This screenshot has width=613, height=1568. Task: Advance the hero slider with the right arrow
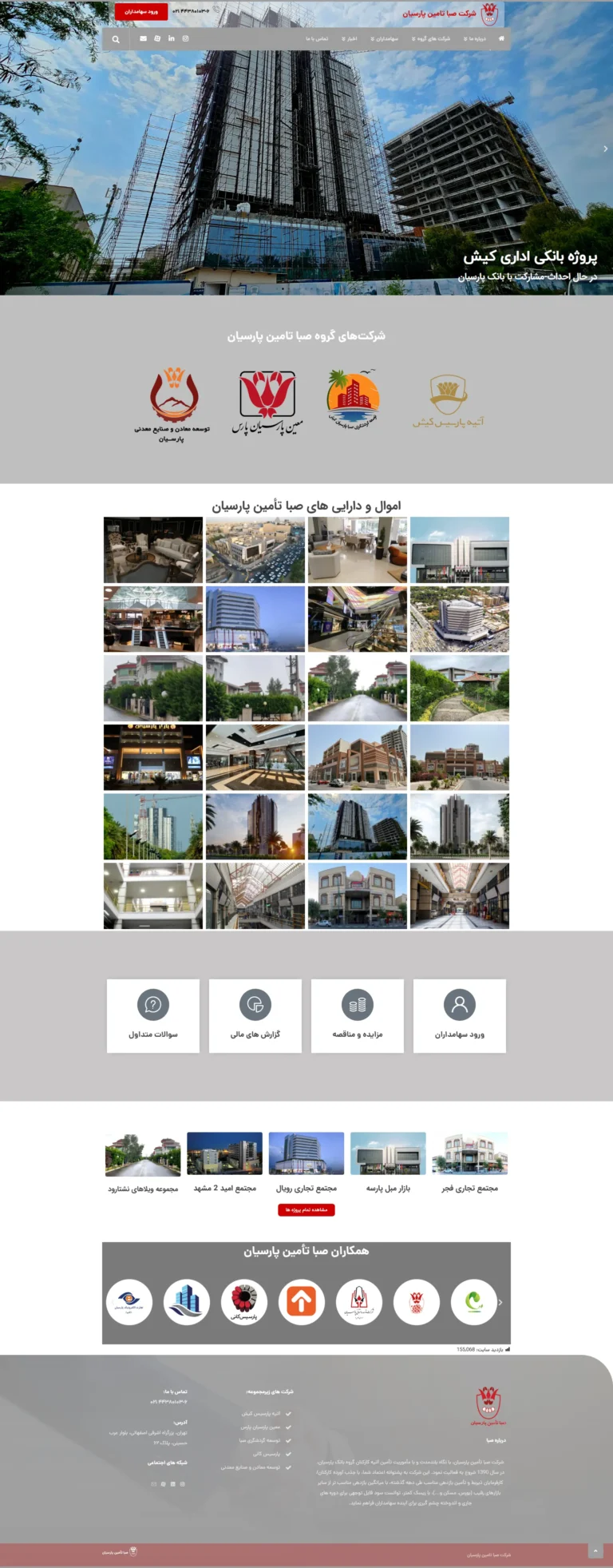606,149
